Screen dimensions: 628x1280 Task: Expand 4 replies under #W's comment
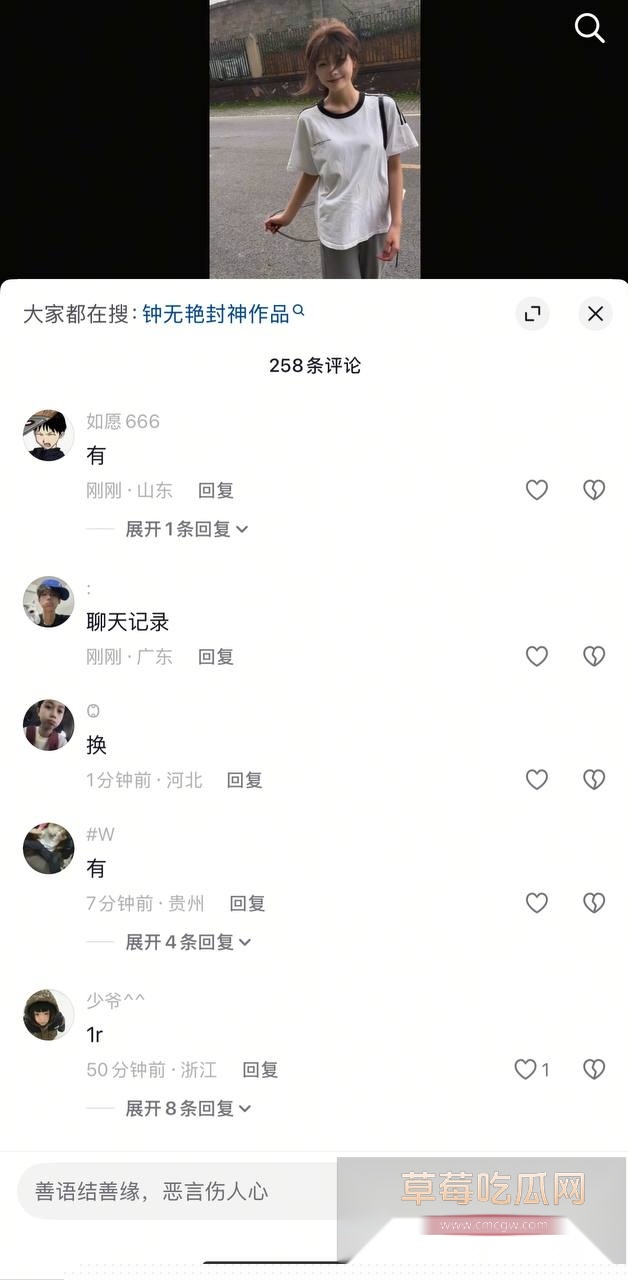[186, 942]
